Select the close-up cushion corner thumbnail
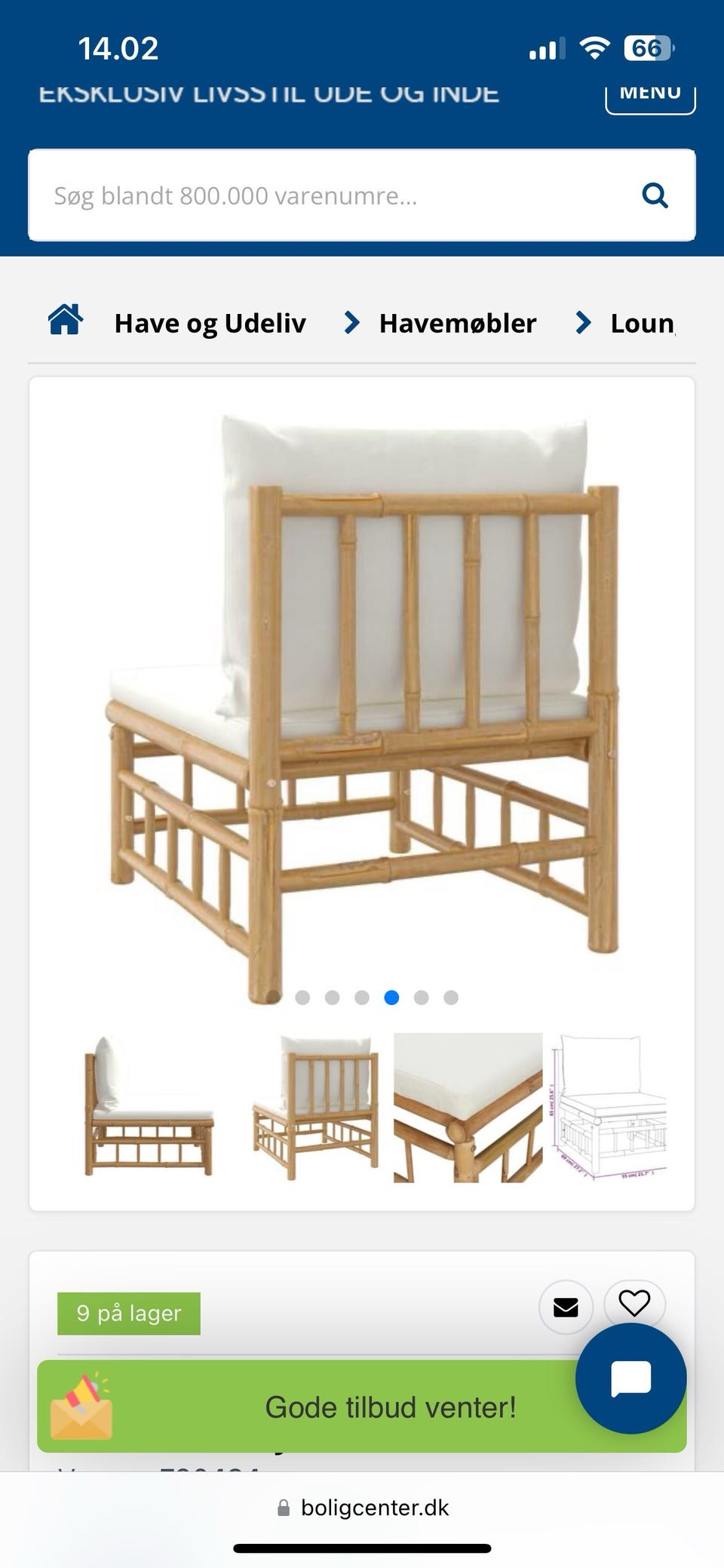724x1568 pixels. point(468,1107)
